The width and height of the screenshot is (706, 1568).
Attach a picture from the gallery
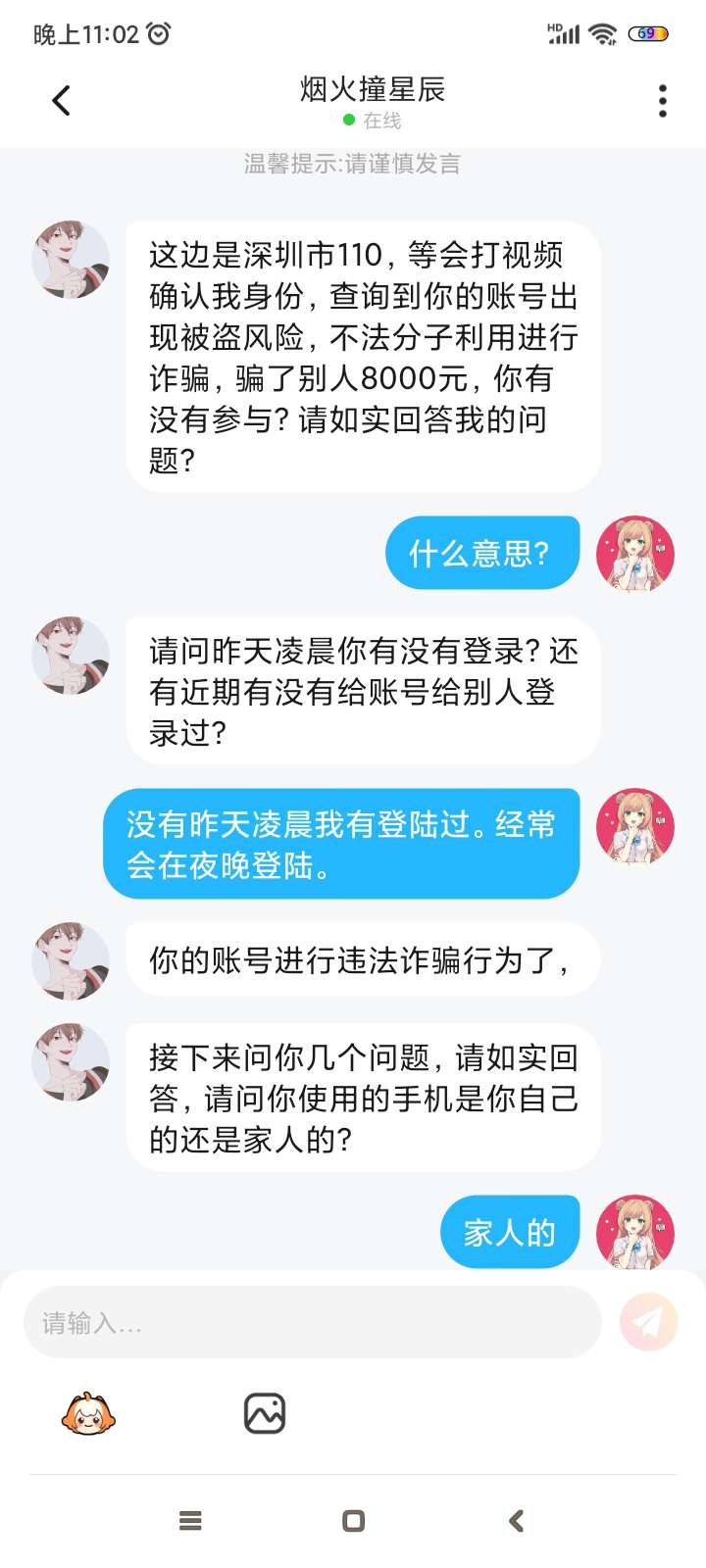(264, 1413)
